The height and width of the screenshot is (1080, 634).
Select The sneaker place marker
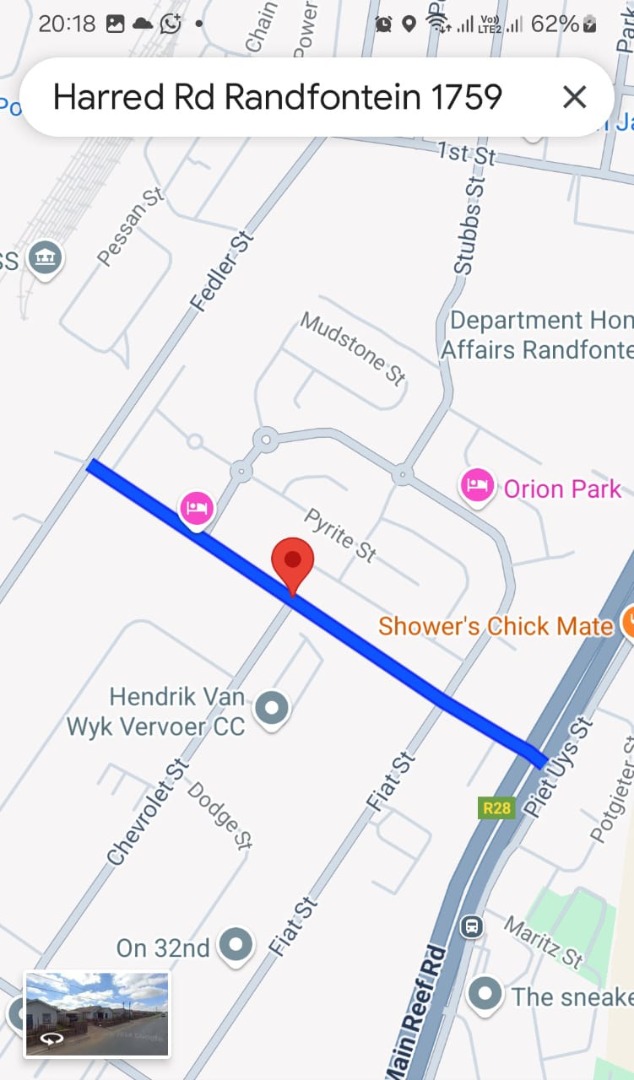click(x=486, y=994)
